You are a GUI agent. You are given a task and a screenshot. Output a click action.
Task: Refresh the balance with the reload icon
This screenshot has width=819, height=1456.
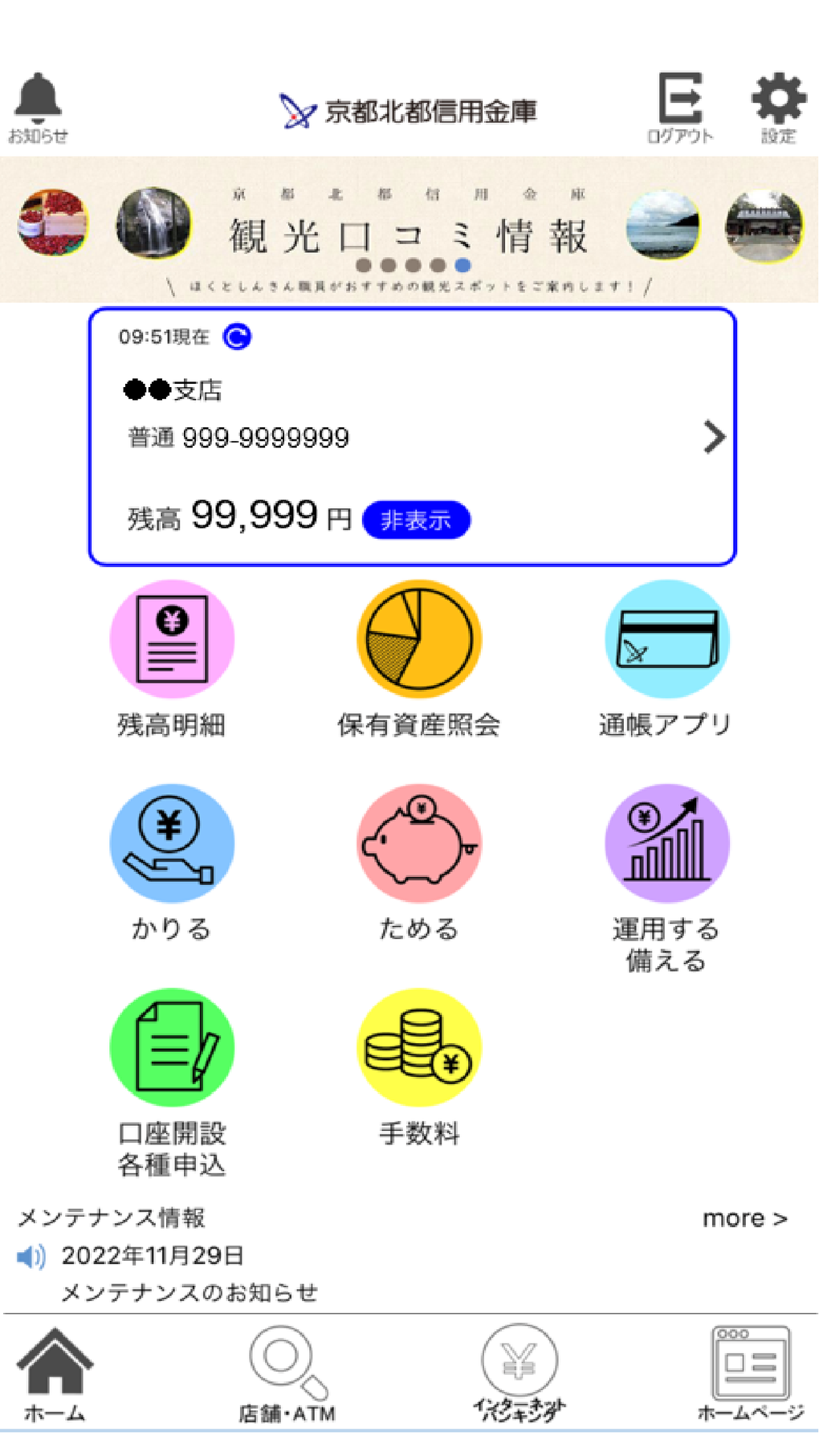click(237, 336)
